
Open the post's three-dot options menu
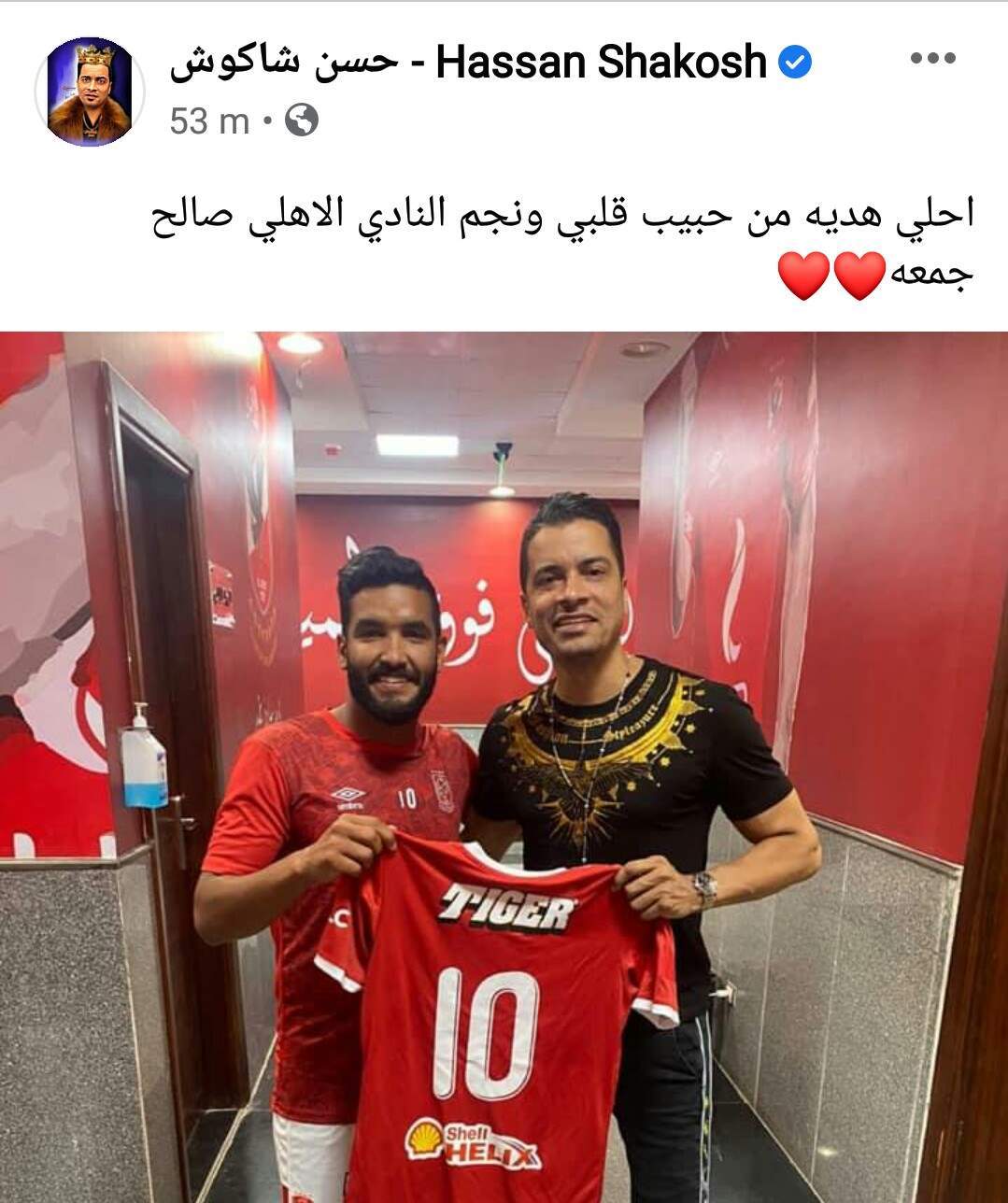tap(932, 58)
